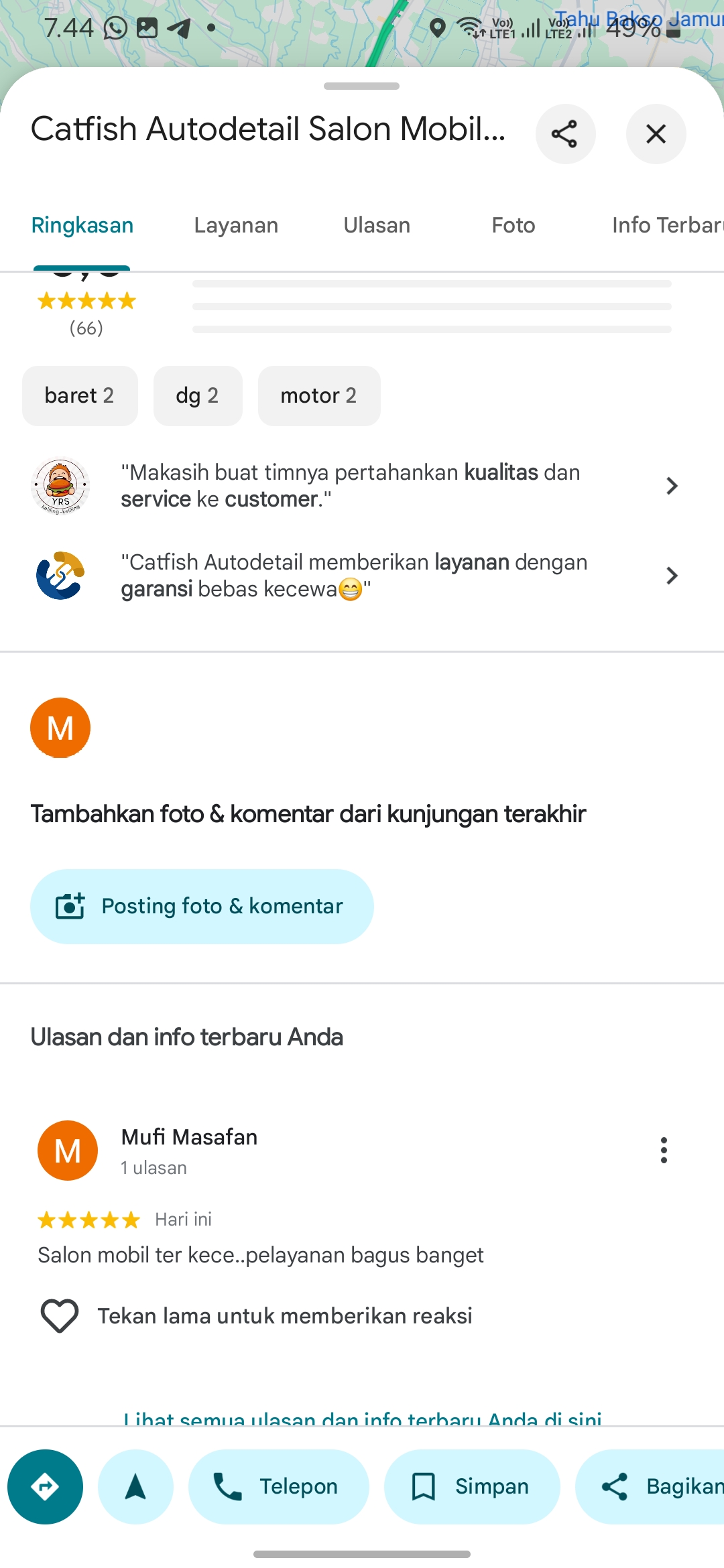
Task: Tap the Bagikan button in the bottom bar
Action: click(x=650, y=1486)
